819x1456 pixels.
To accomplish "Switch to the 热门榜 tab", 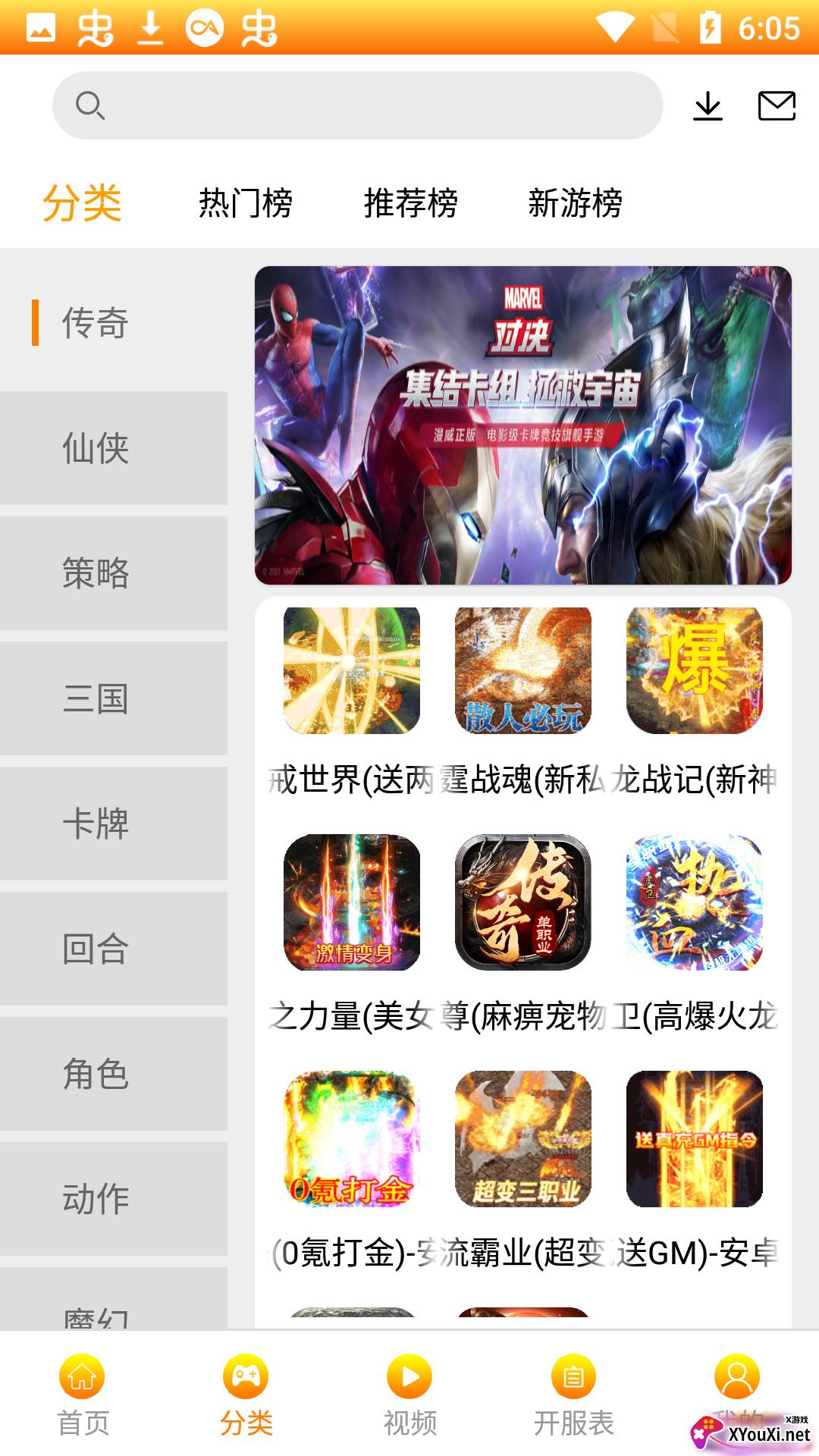I will pos(246,203).
